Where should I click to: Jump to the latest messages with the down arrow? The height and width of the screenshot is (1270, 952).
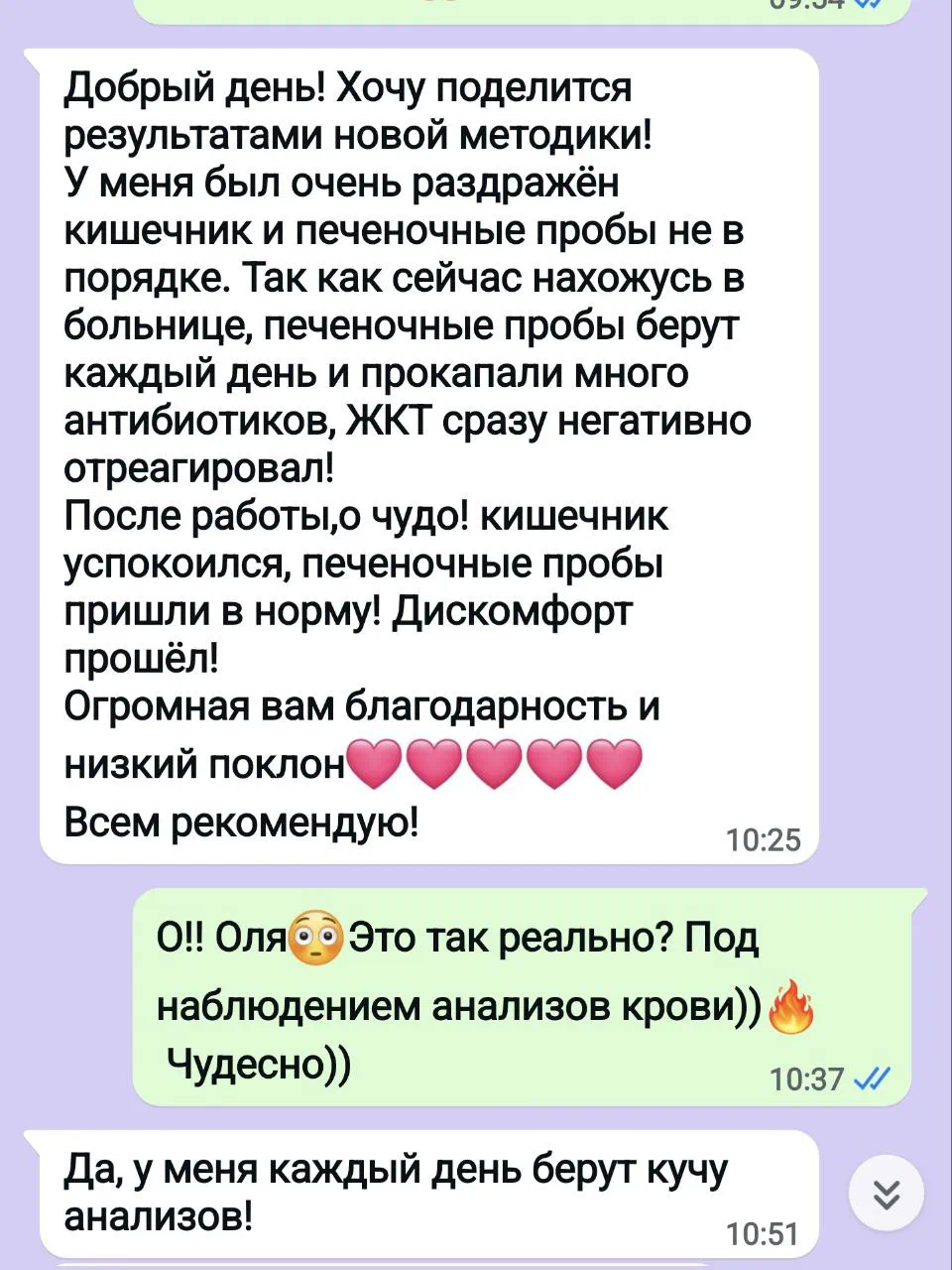pyautogui.click(x=886, y=1194)
